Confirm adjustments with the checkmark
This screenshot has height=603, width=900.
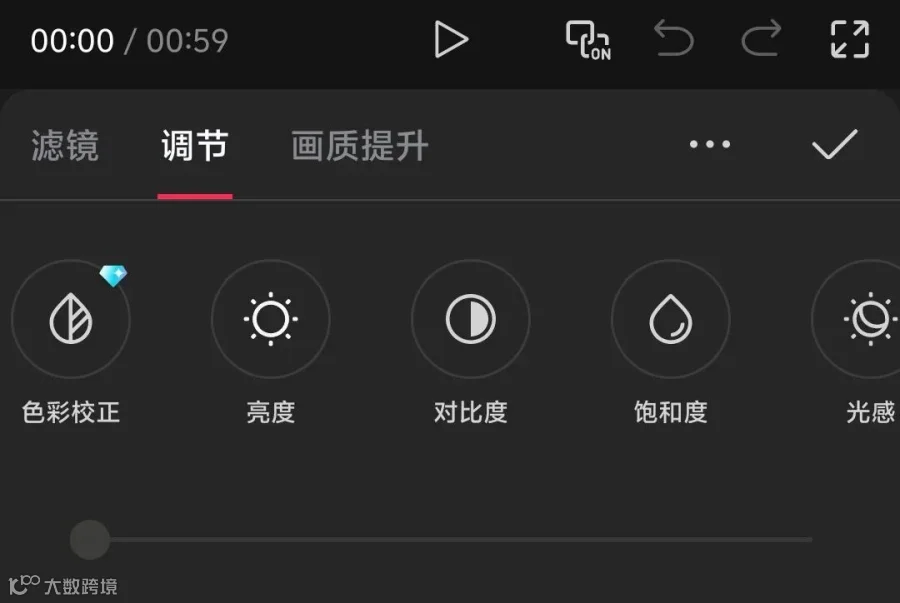(835, 144)
